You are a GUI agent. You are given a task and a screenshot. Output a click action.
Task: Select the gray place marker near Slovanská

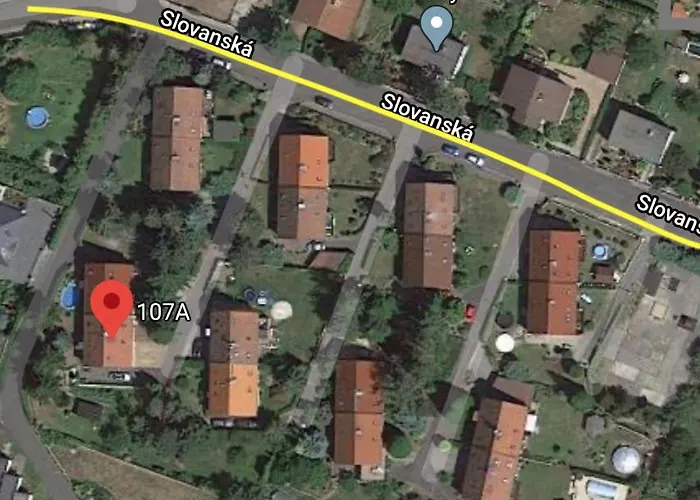(435, 24)
